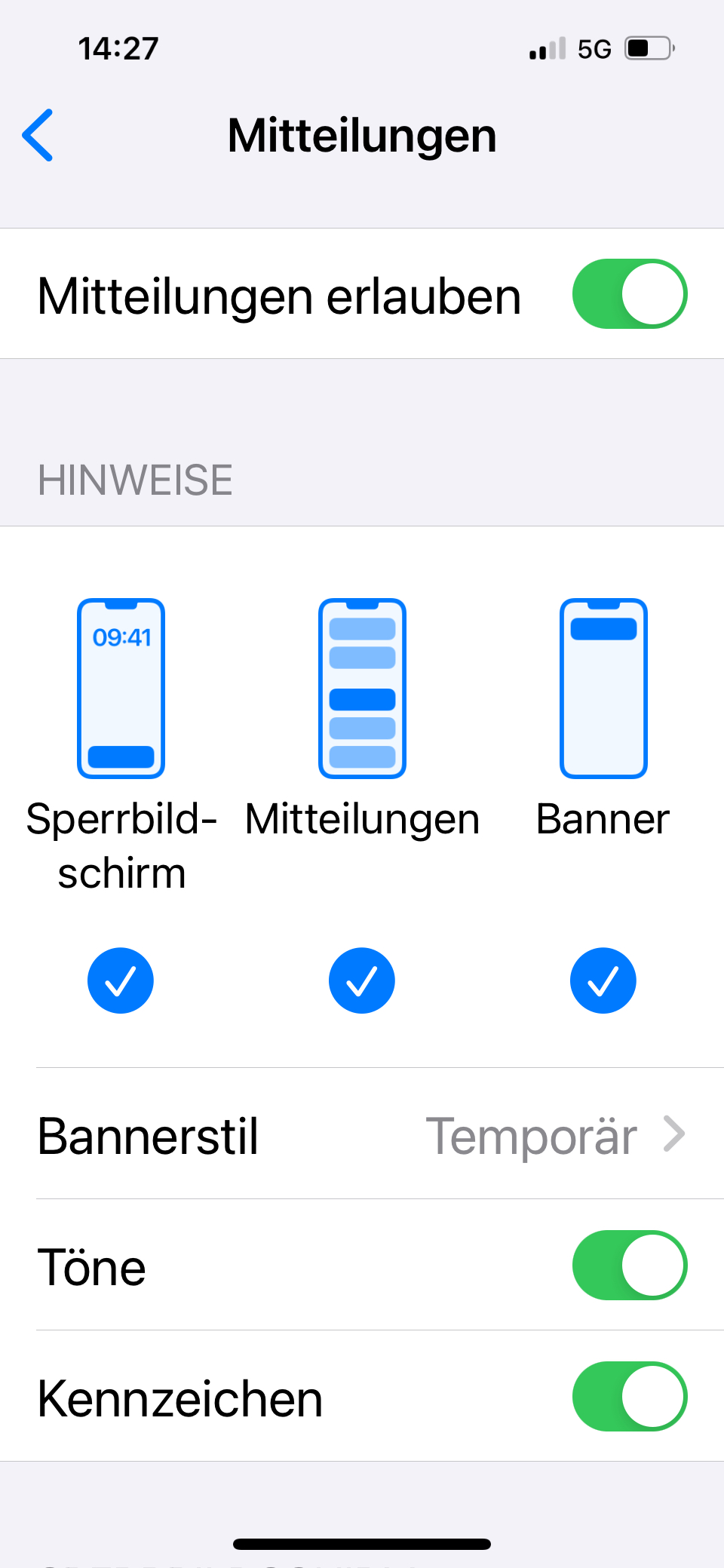Go back using the top-left arrow

(x=38, y=135)
